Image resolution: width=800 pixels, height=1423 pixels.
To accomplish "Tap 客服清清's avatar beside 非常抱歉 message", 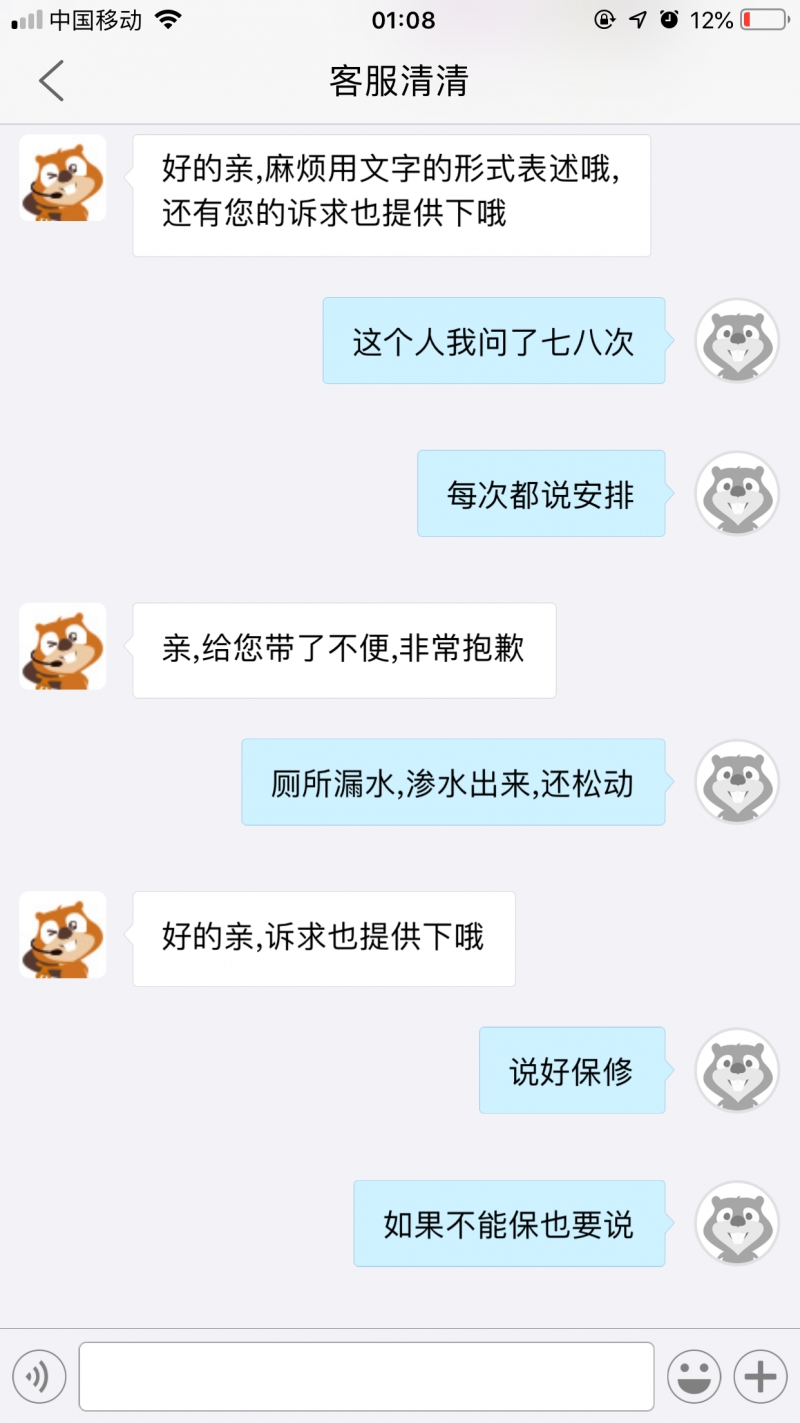I will pos(62,647).
